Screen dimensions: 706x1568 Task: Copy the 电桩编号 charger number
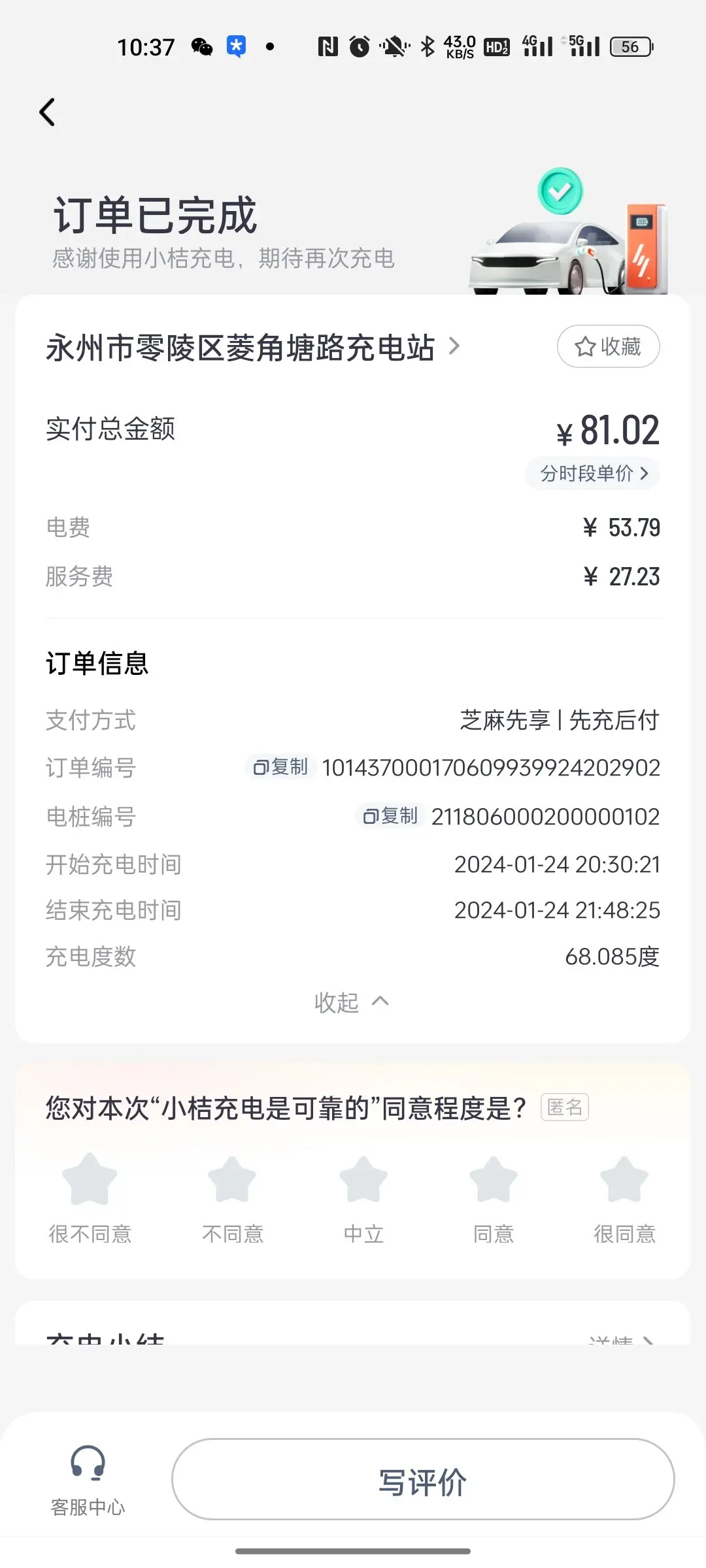[390, 816]
